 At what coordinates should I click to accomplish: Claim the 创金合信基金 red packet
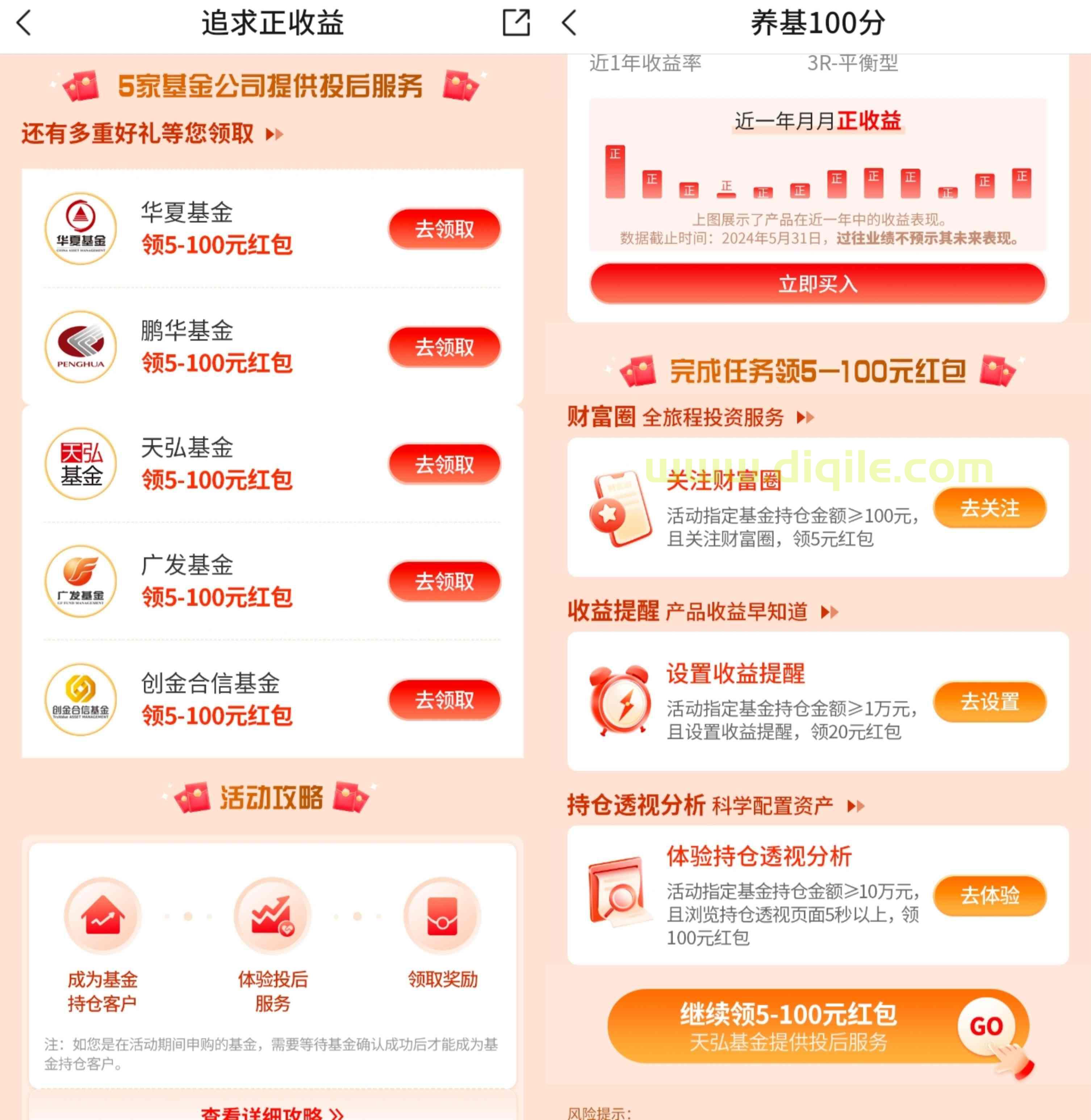444,700
